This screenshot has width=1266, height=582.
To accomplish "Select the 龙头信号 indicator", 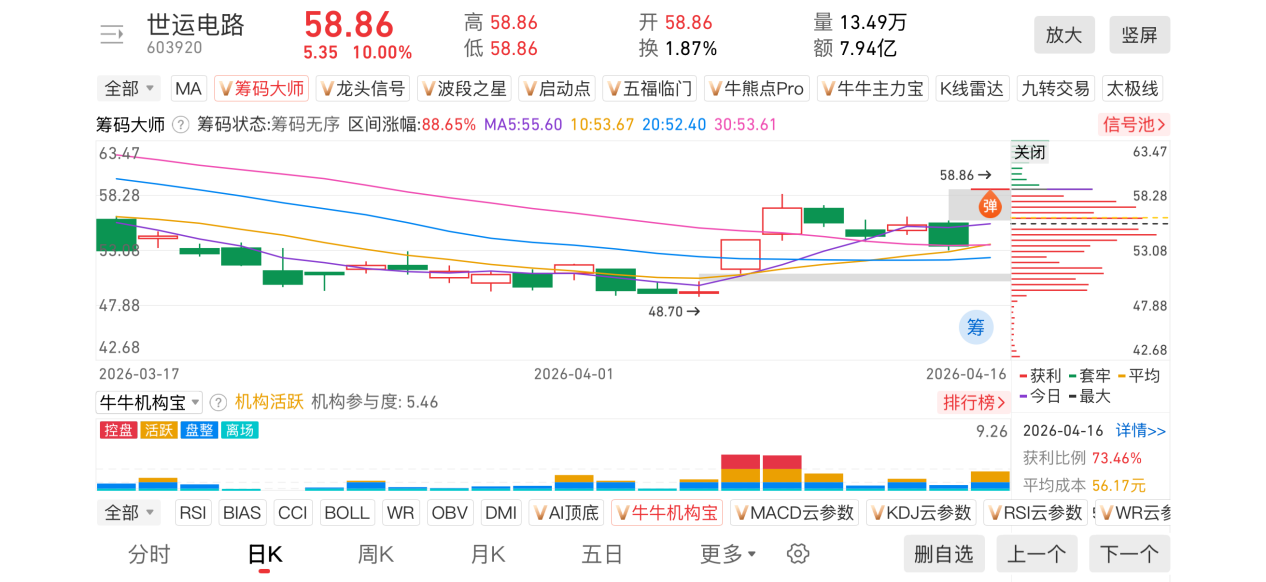I will click(x=362, y=88).
